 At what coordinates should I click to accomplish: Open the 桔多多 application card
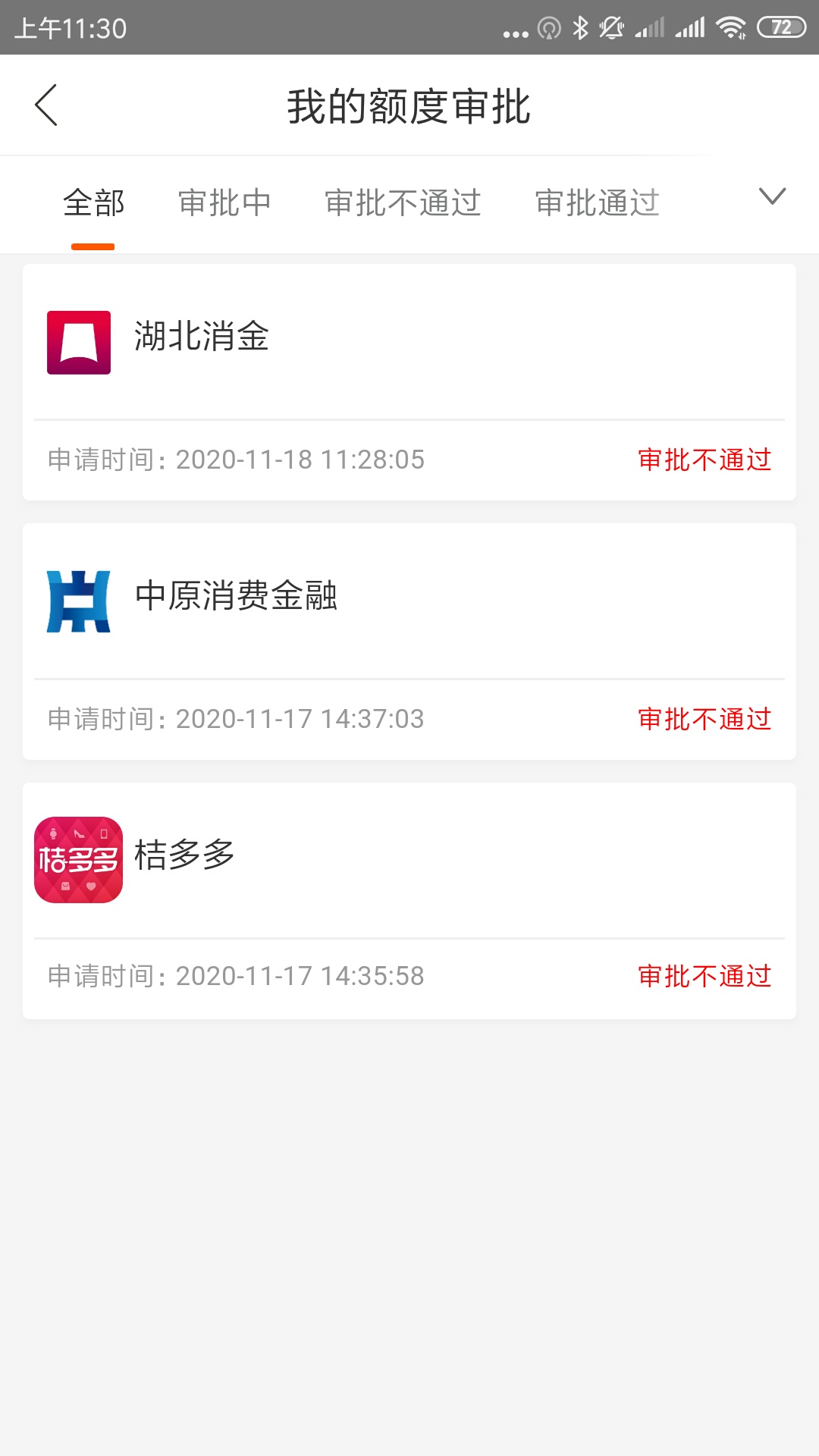coord(409,901)
